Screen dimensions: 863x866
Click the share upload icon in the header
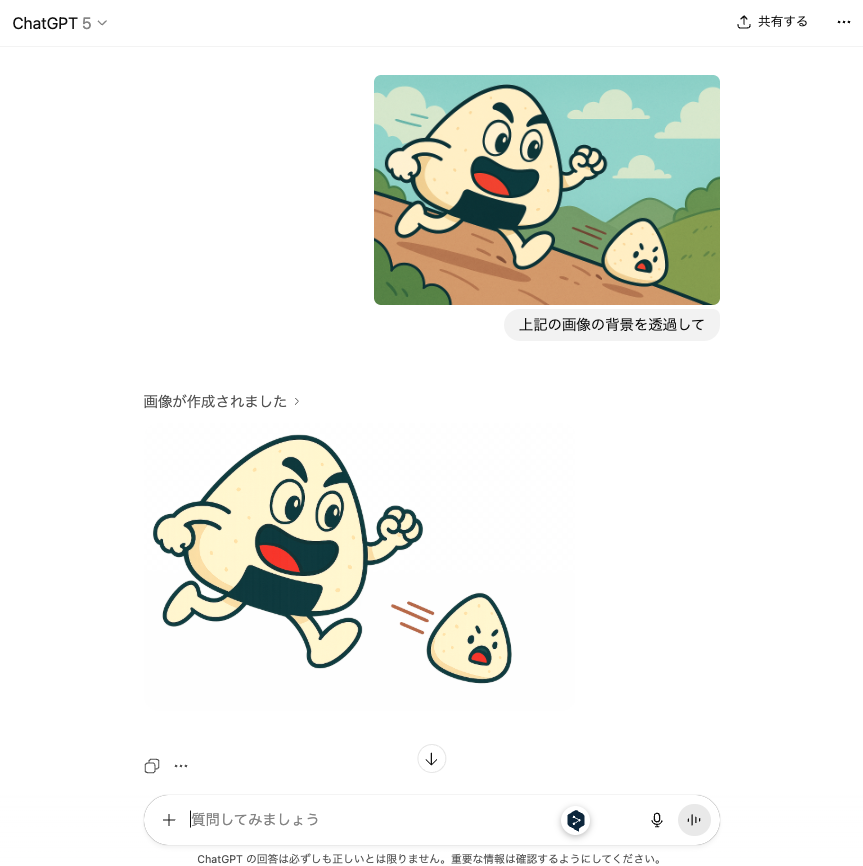(x=743, y=21)
